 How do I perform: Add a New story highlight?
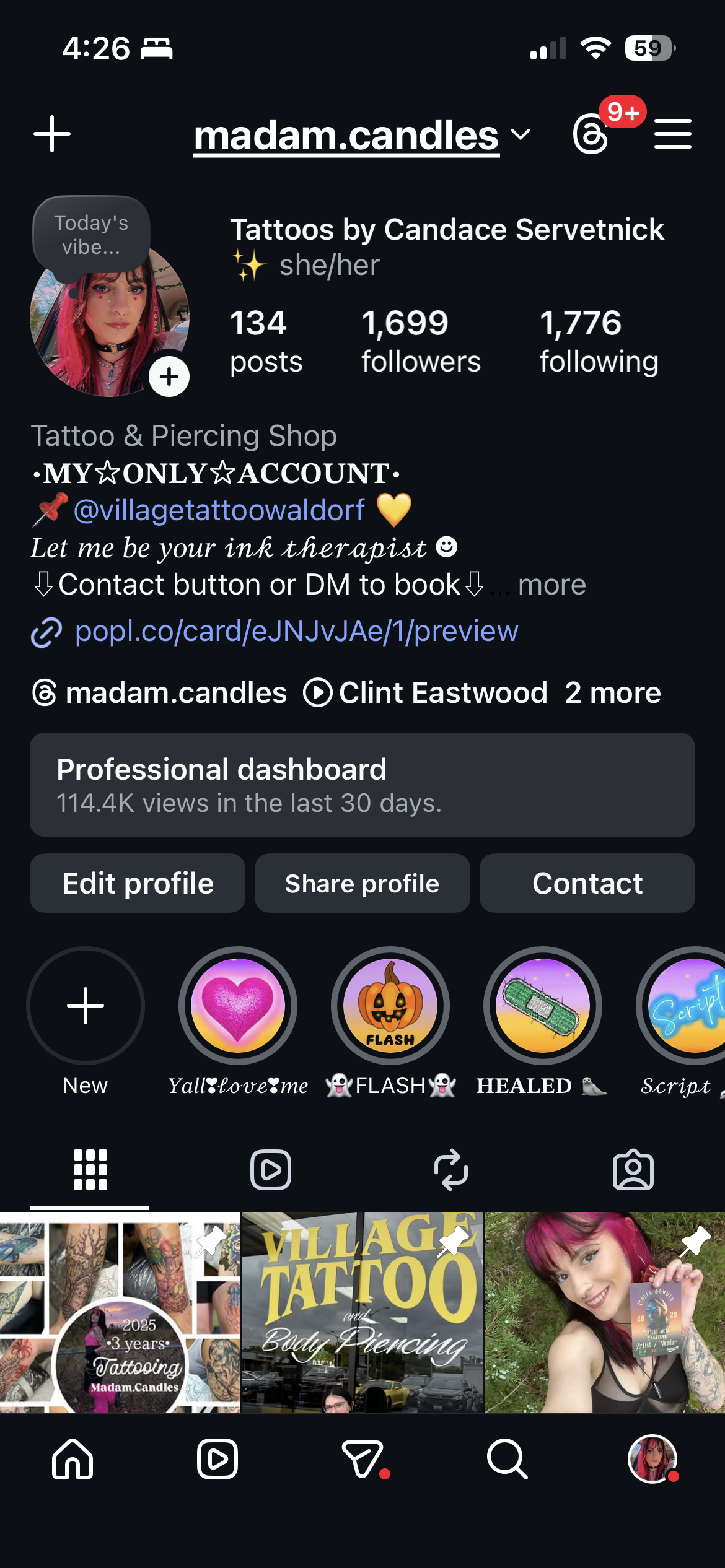click(86, 1006)
